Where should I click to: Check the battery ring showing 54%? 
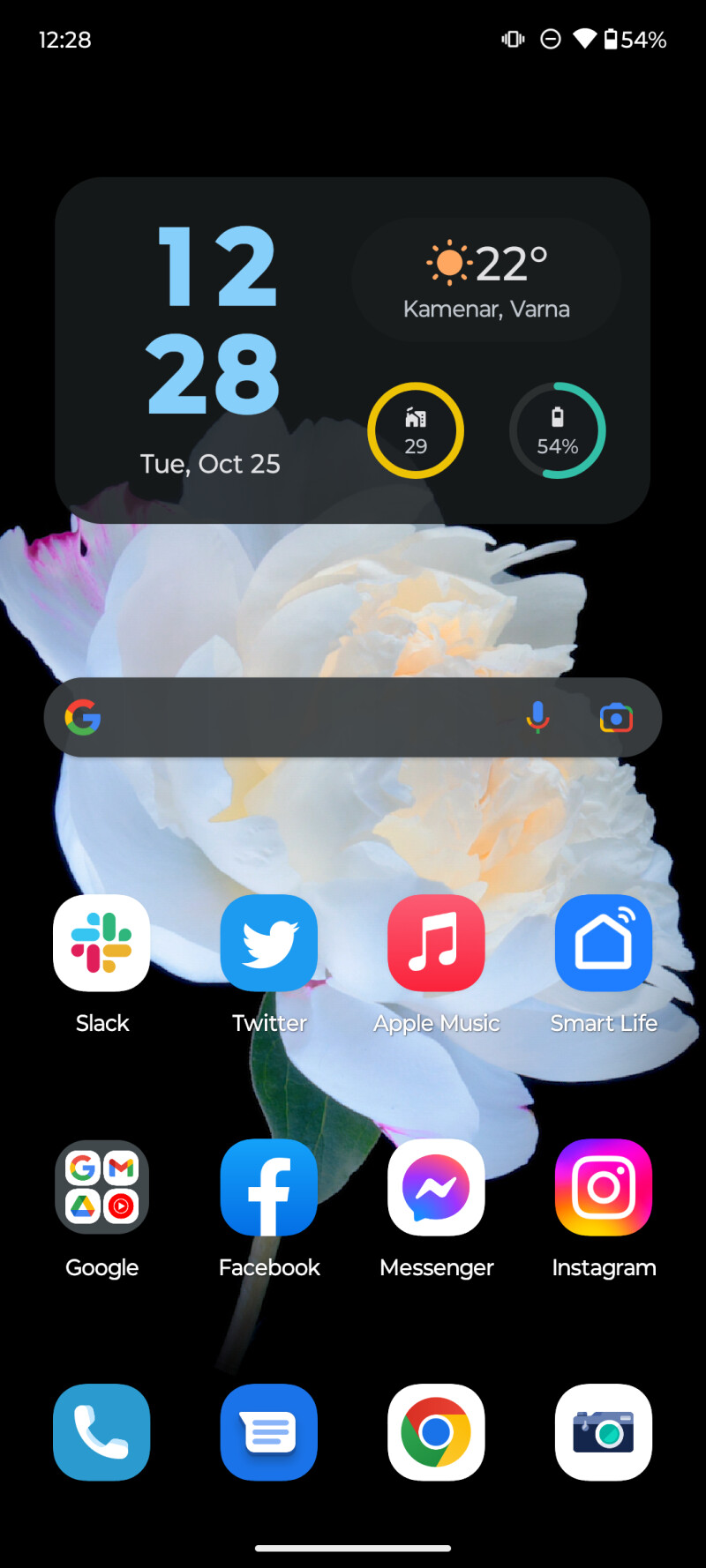(x=558, y=429)
